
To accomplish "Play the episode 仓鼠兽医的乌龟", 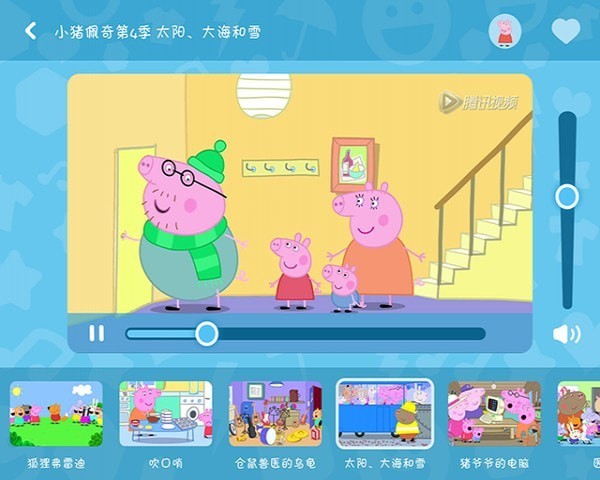I will tap(276, 414).
